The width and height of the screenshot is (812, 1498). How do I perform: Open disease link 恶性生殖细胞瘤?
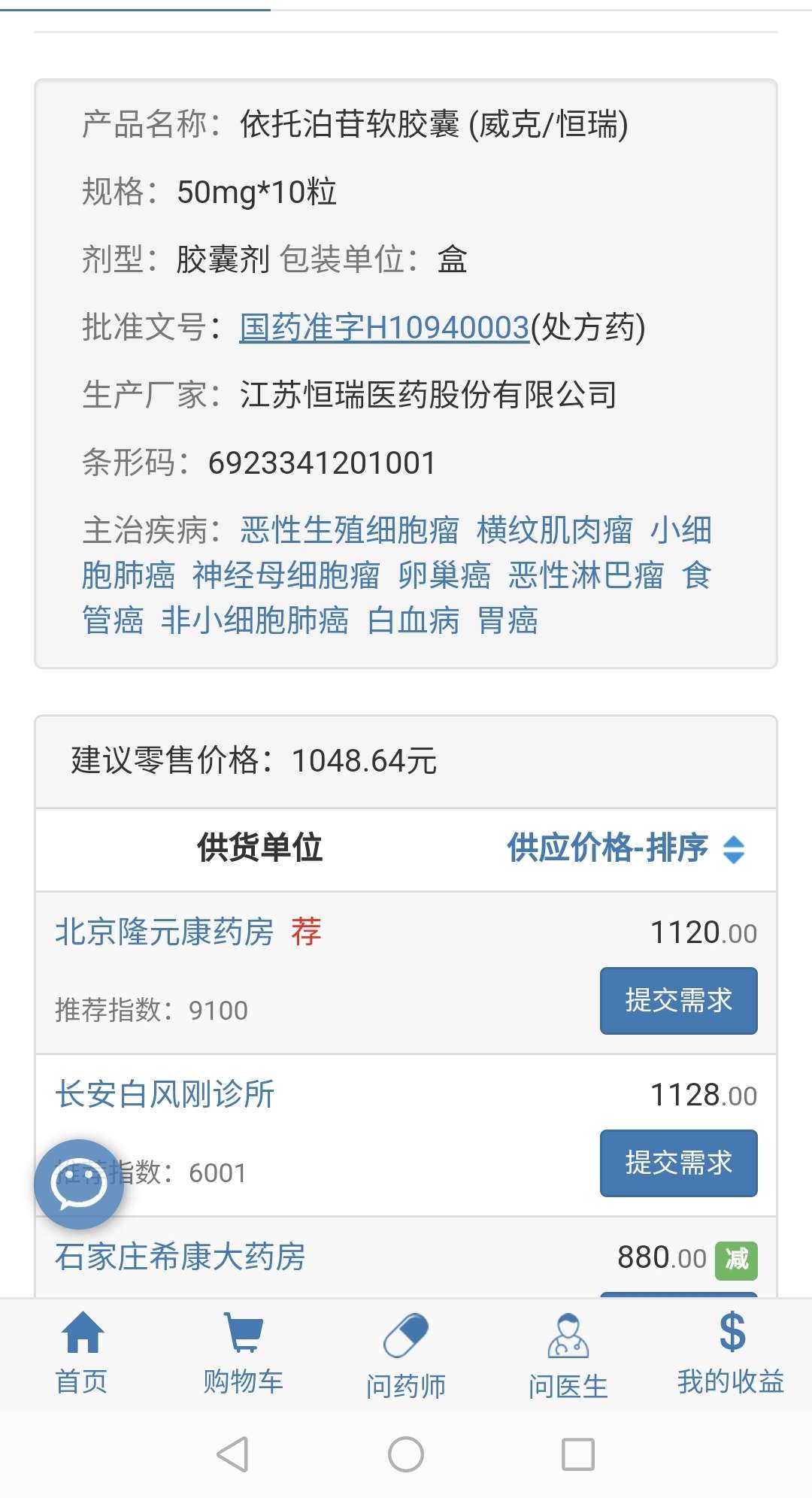click(x=350, y=531)
